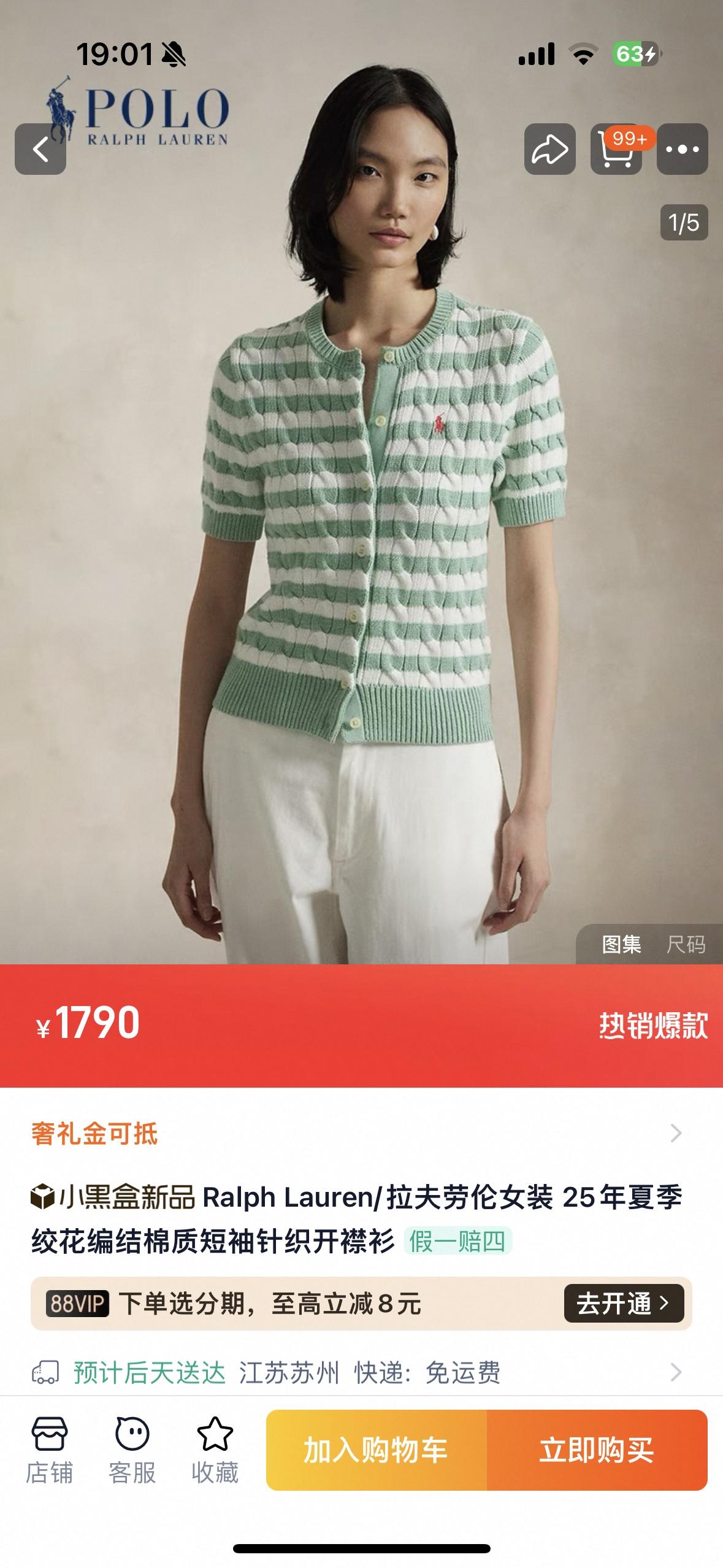This screenshot has width=723, height=1568.
Task: Share this Ralph Lauren product
Action: 549,149
